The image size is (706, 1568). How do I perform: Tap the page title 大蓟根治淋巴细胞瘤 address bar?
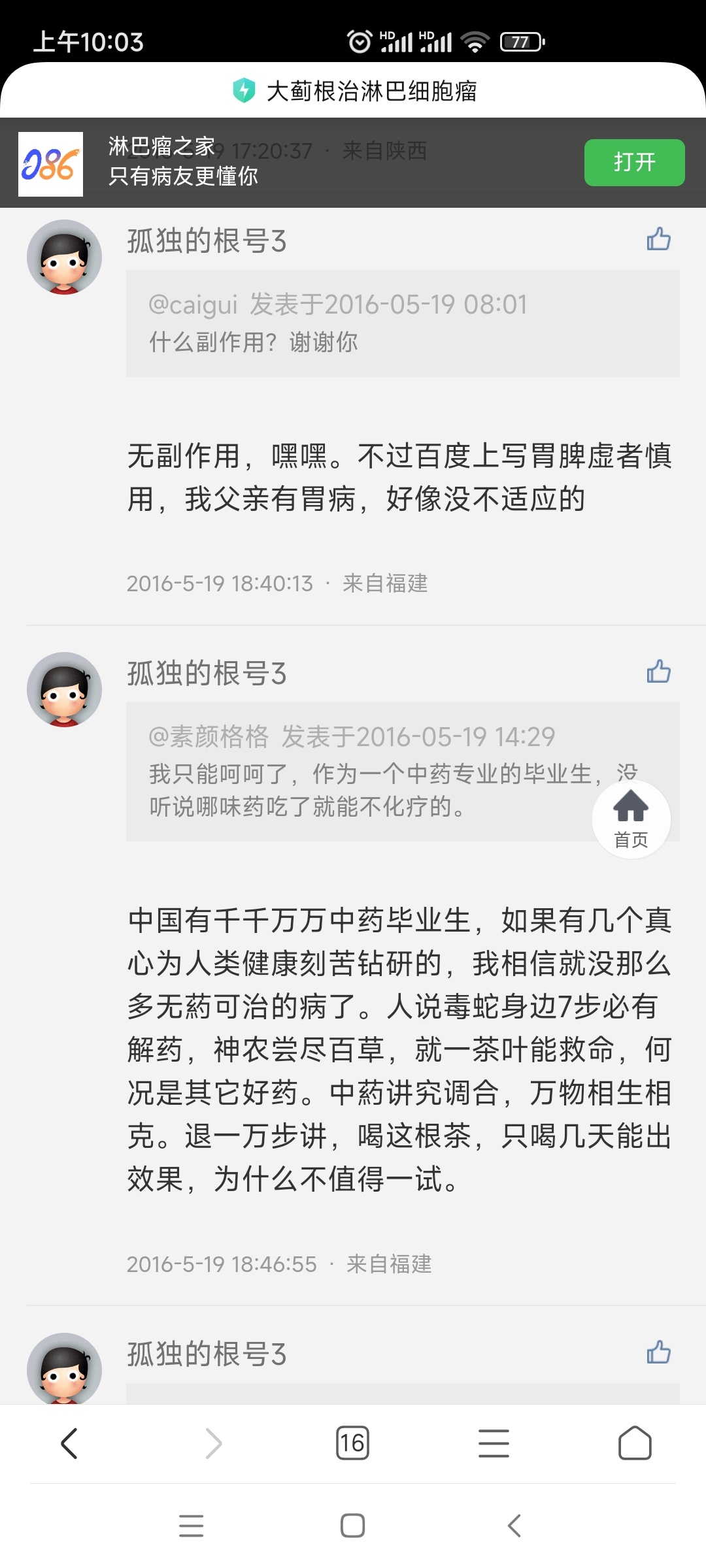point(371,91)
